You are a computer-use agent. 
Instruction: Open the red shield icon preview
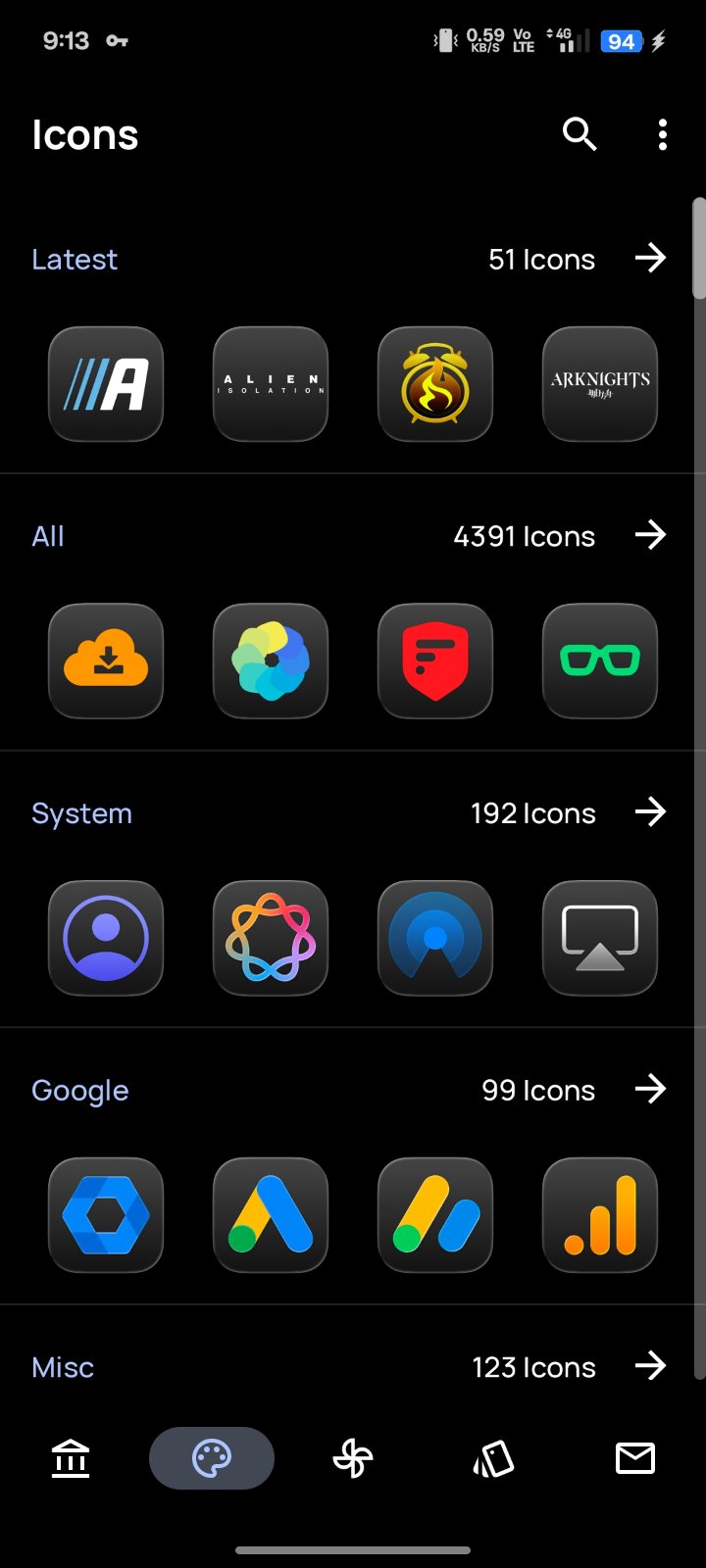[x=435, y=661]
